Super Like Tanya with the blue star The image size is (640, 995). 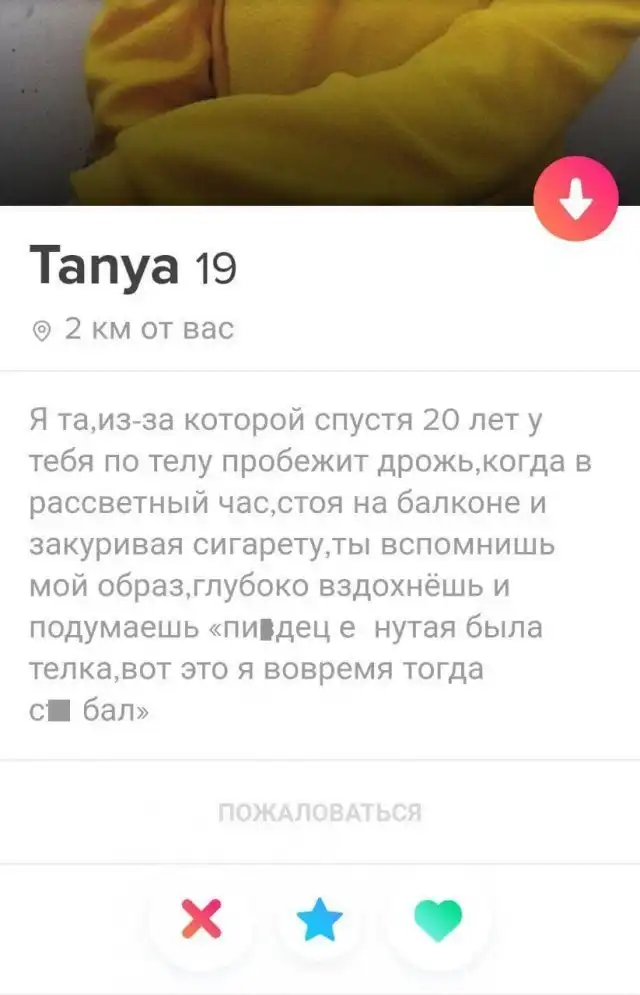coord(320,918)
